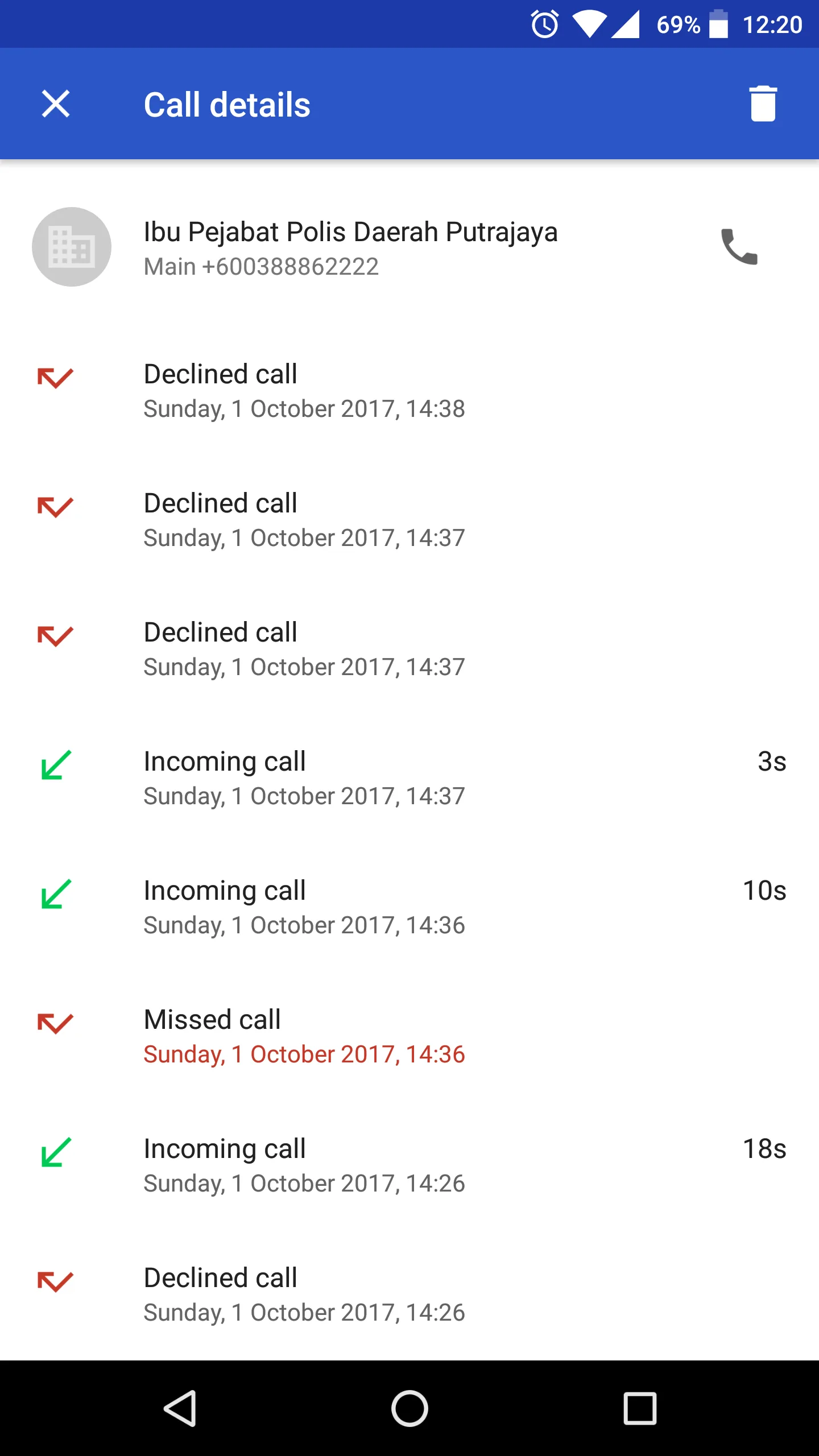This screenshot has width=819, height=1456.
Task: Close the Call details screen
Action: click(56, 104)
